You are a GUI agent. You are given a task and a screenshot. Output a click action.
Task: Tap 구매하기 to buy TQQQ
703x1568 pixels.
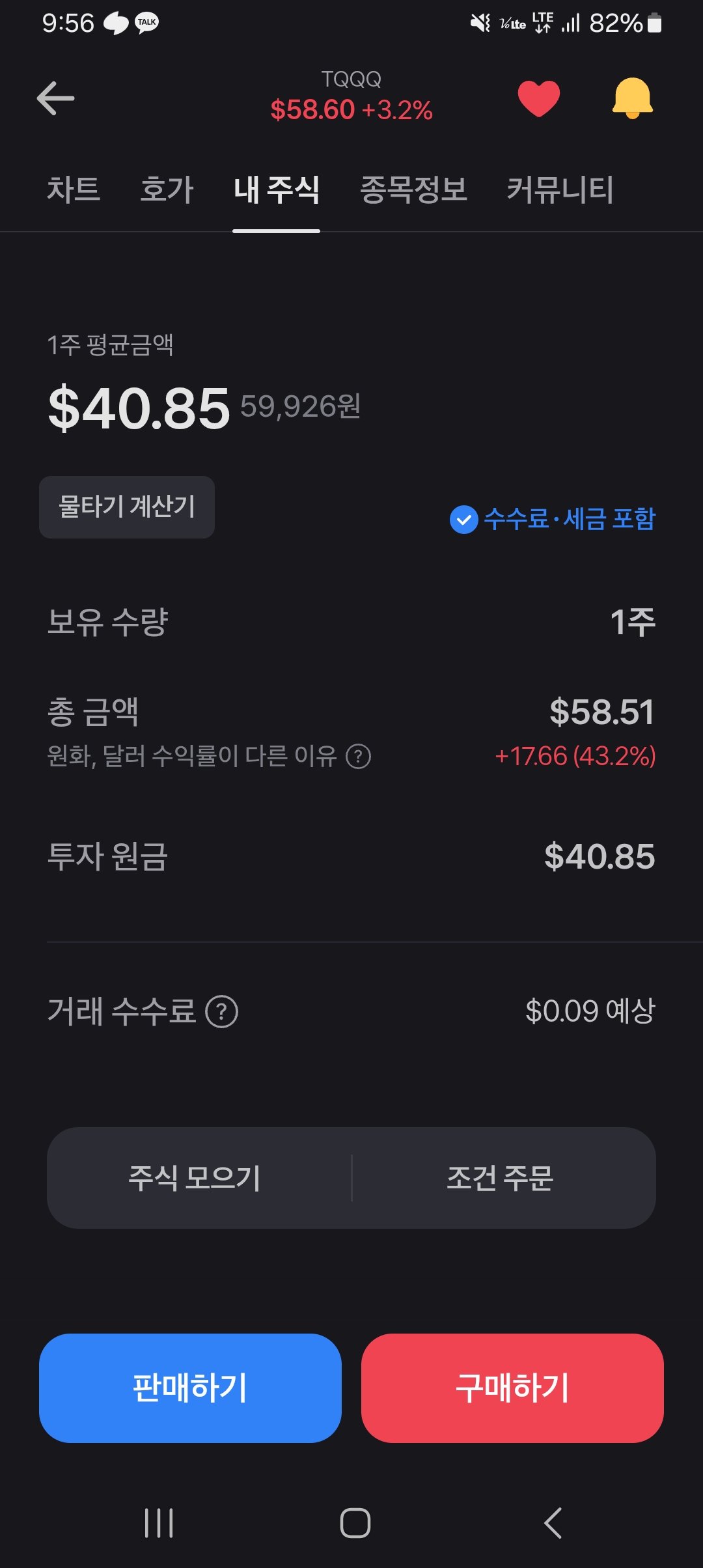click(x=512, y=1388)
